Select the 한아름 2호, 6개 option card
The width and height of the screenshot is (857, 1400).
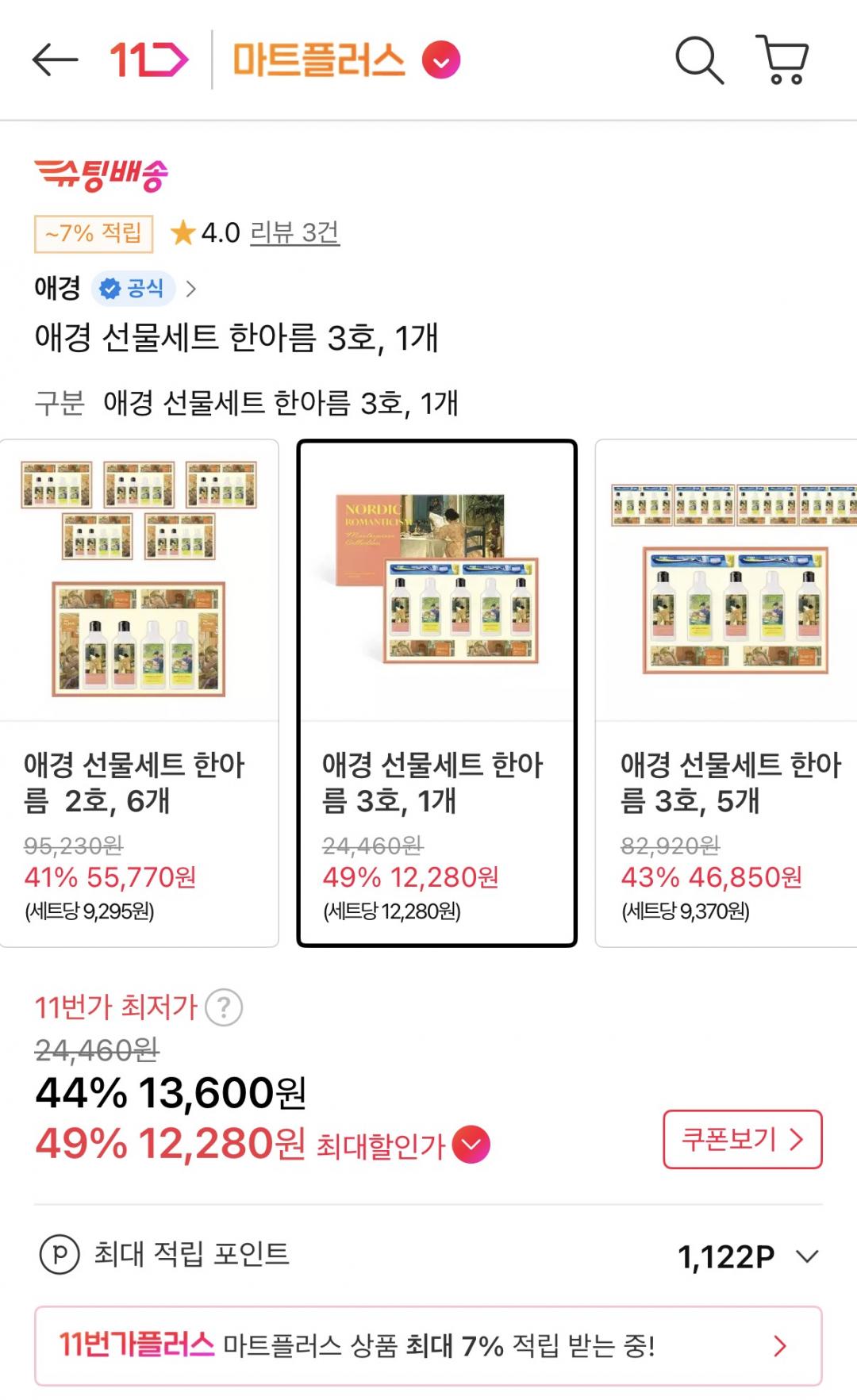point(140,692)
